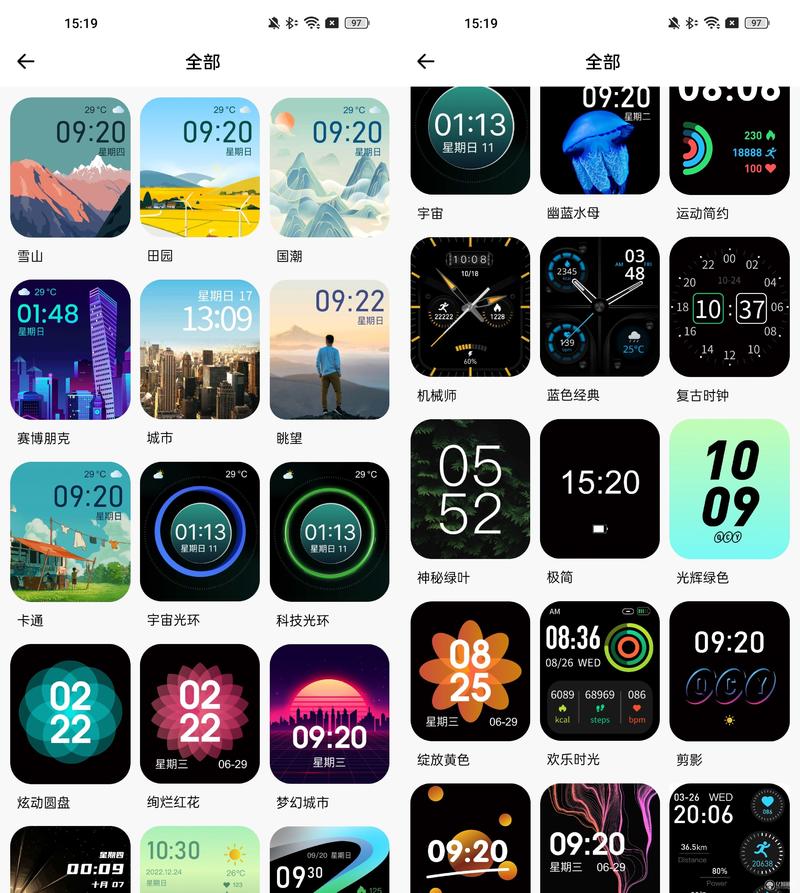
Task: Tap the 眺望 watch face
Action: (329, 349)
